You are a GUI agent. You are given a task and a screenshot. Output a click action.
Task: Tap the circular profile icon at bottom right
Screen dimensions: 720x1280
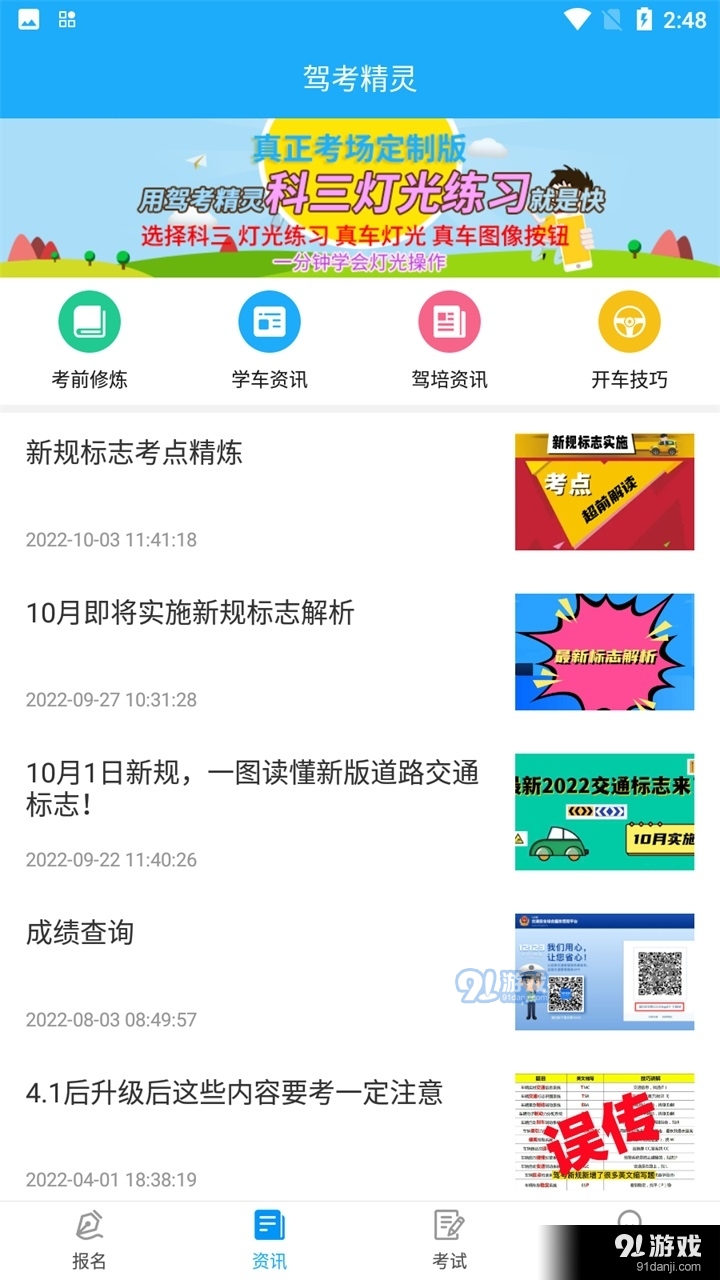tap(630, 1222)
